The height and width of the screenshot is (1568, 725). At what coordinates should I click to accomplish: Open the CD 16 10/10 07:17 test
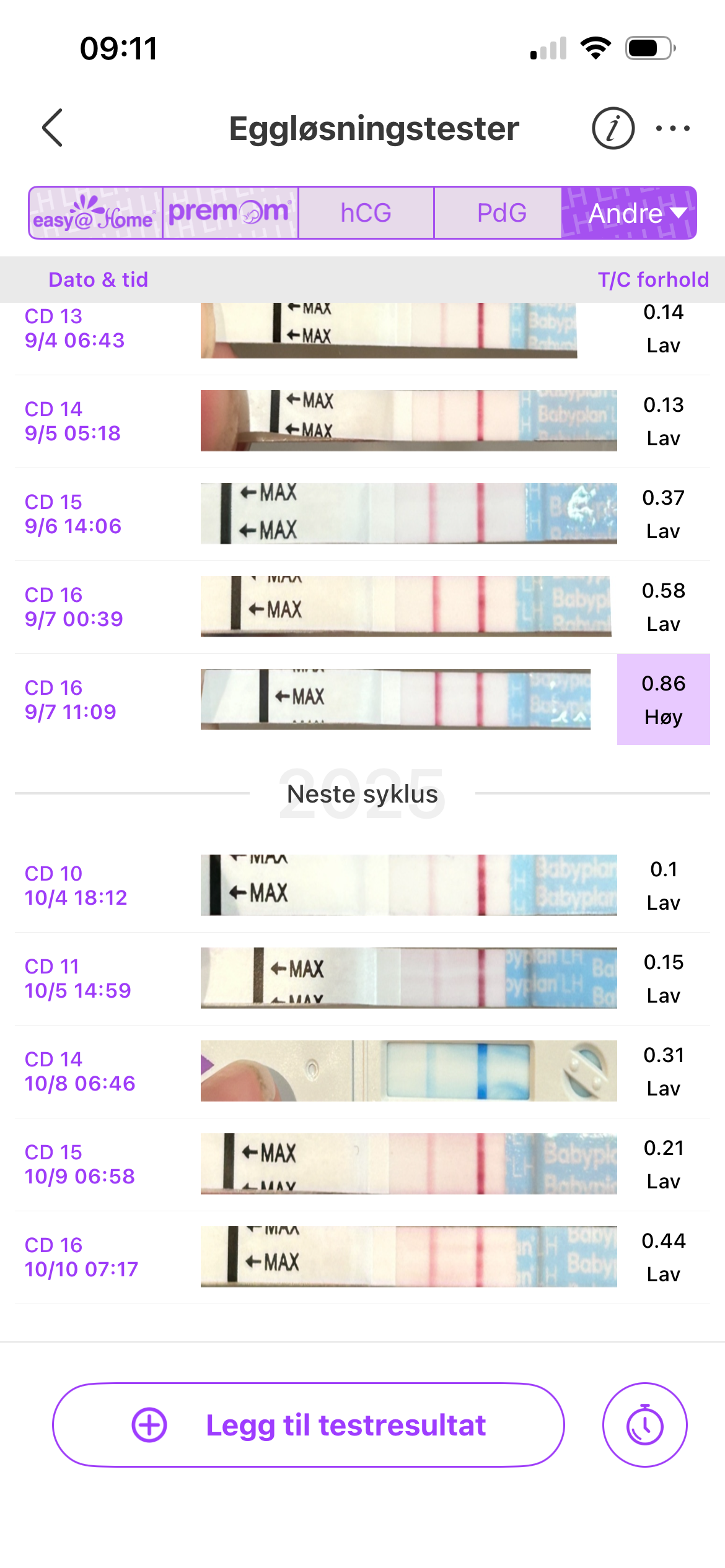(x=362, y=1257)
